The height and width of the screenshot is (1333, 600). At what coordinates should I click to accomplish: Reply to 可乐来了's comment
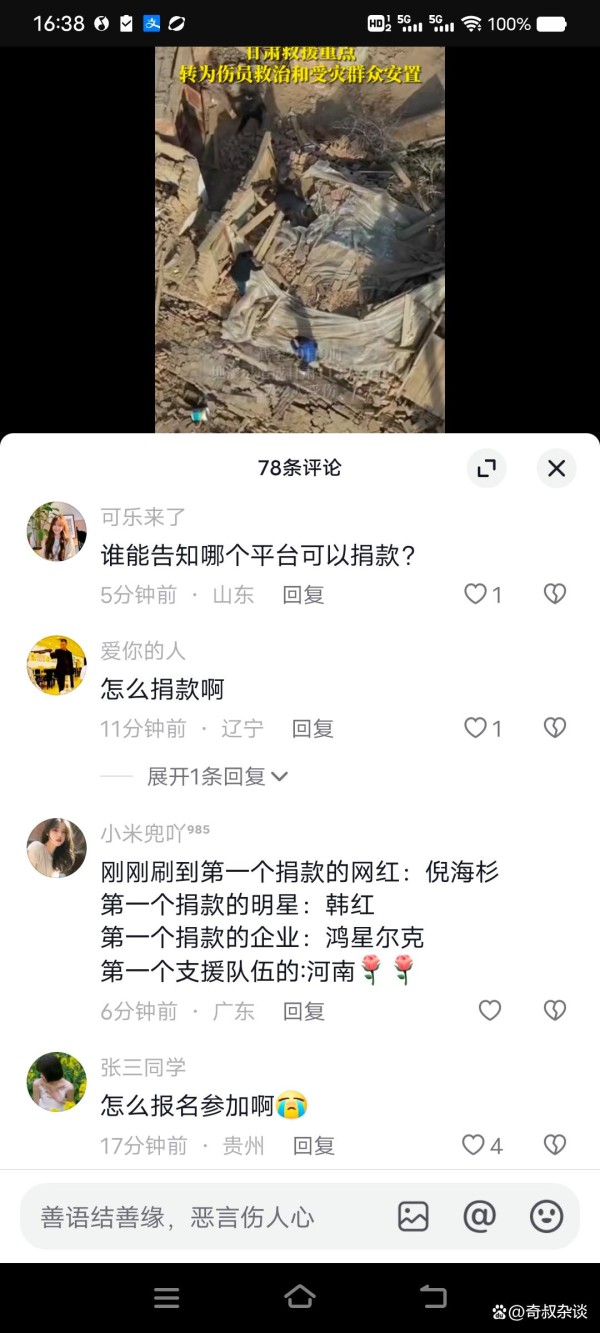pos(303,595)
